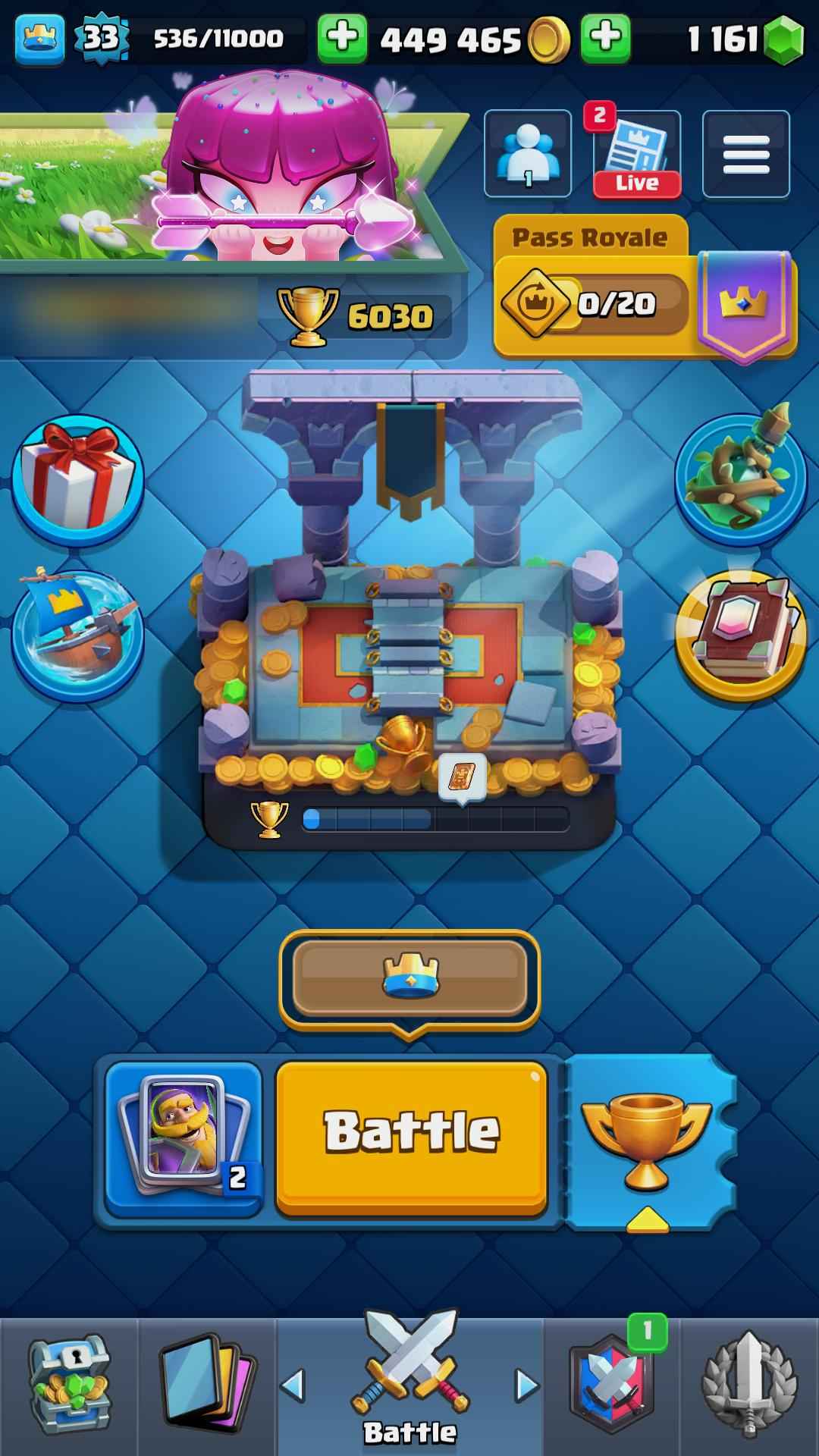Buy gems with the green plus button

tap(606, 38)
